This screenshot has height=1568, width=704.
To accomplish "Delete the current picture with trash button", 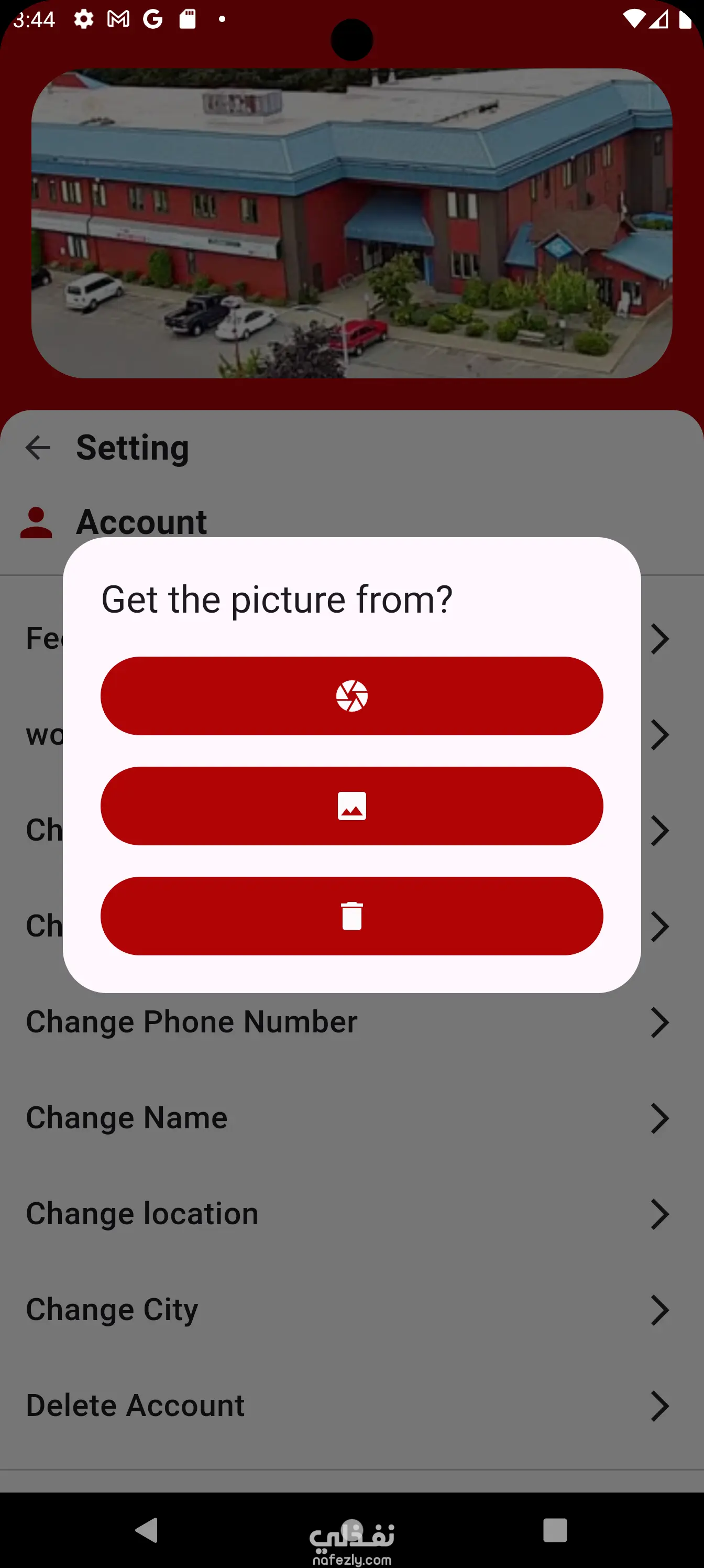I will click(351, 916).
